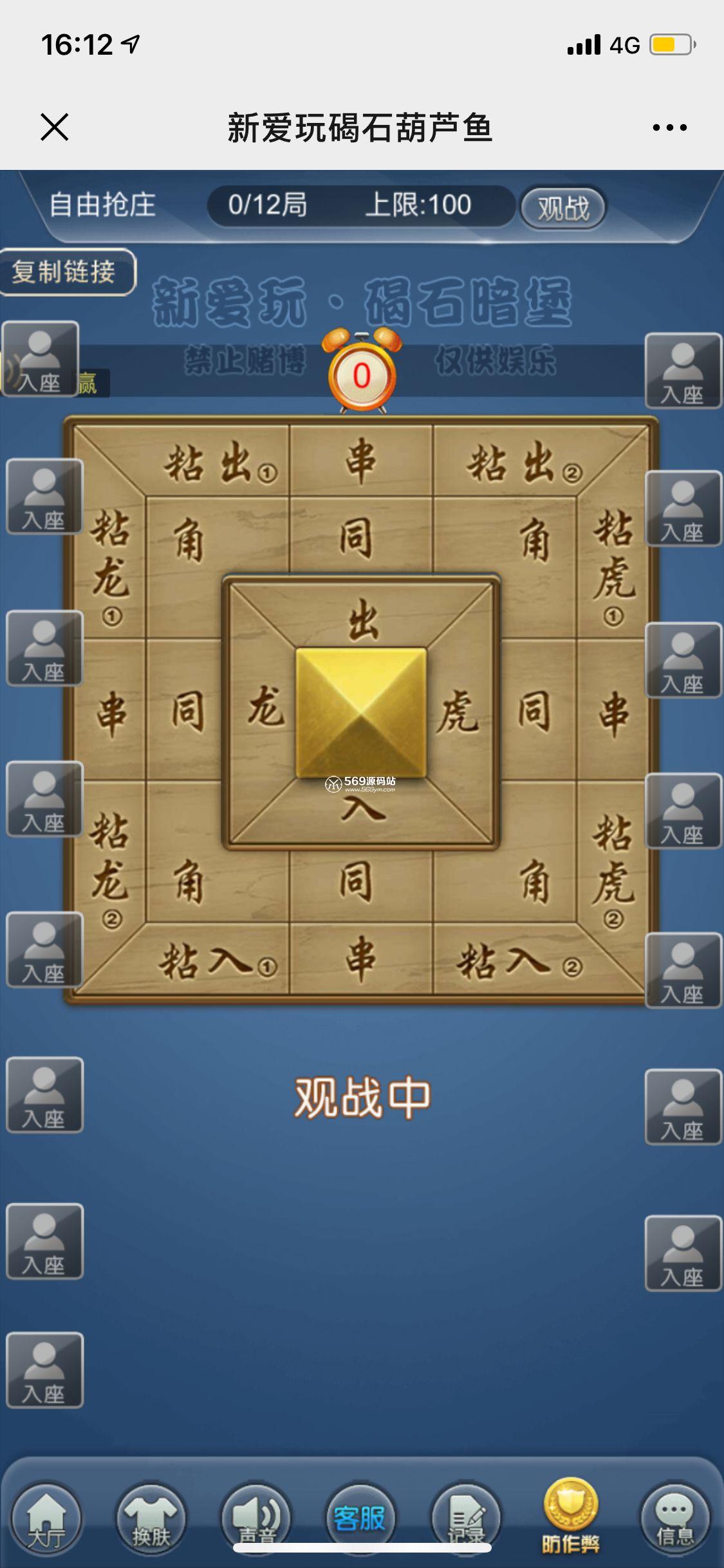Open the three-dot overflow menu
The width and height of the screenshot is (724, 1568).
coord(669,127)
